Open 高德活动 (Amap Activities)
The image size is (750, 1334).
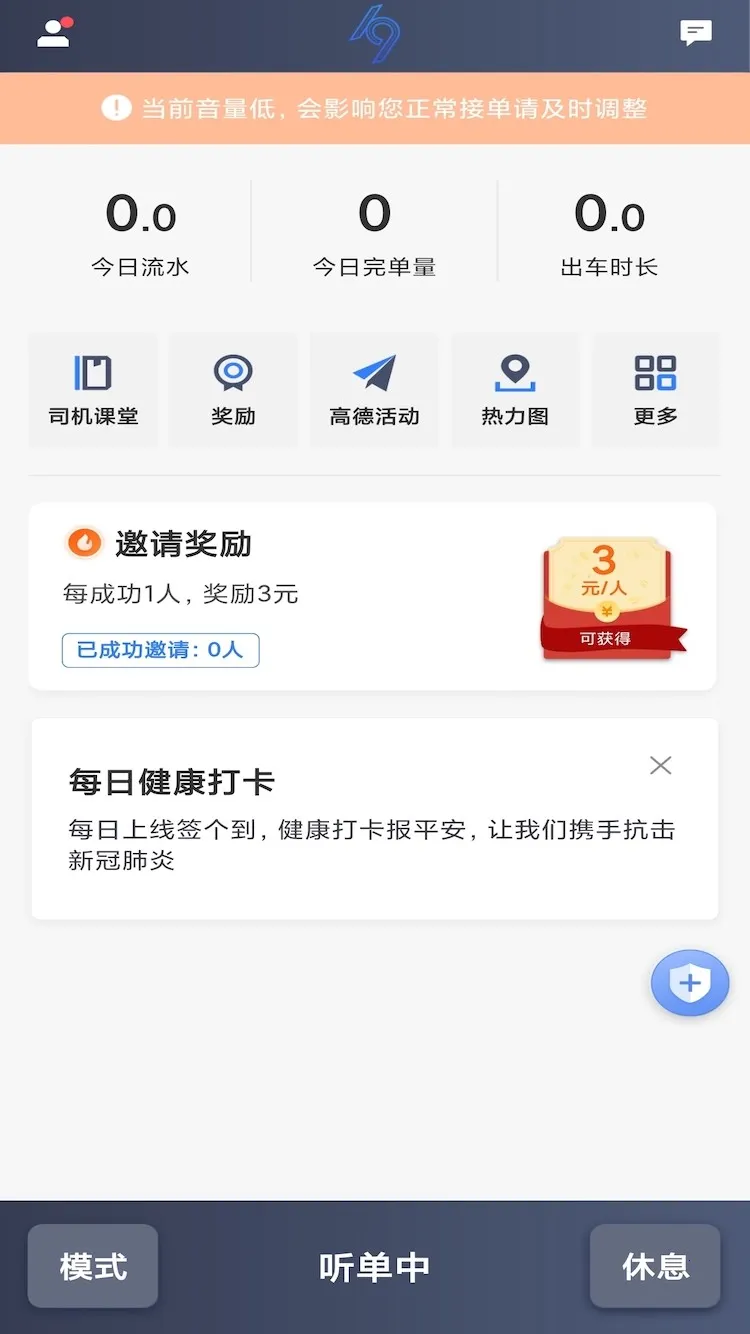coord(374,389)
